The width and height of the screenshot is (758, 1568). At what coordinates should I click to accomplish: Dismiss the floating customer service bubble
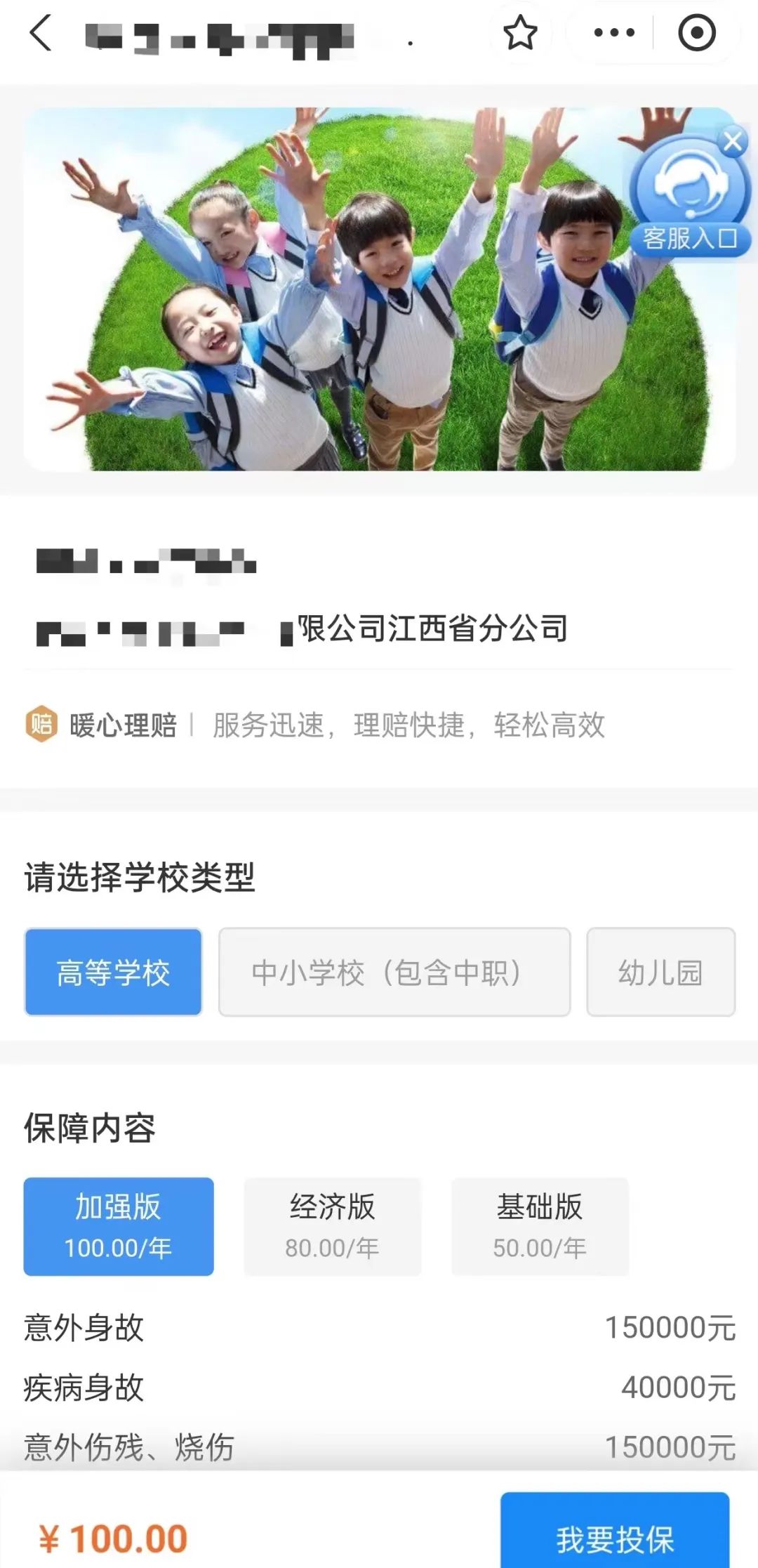coord(733,142)
